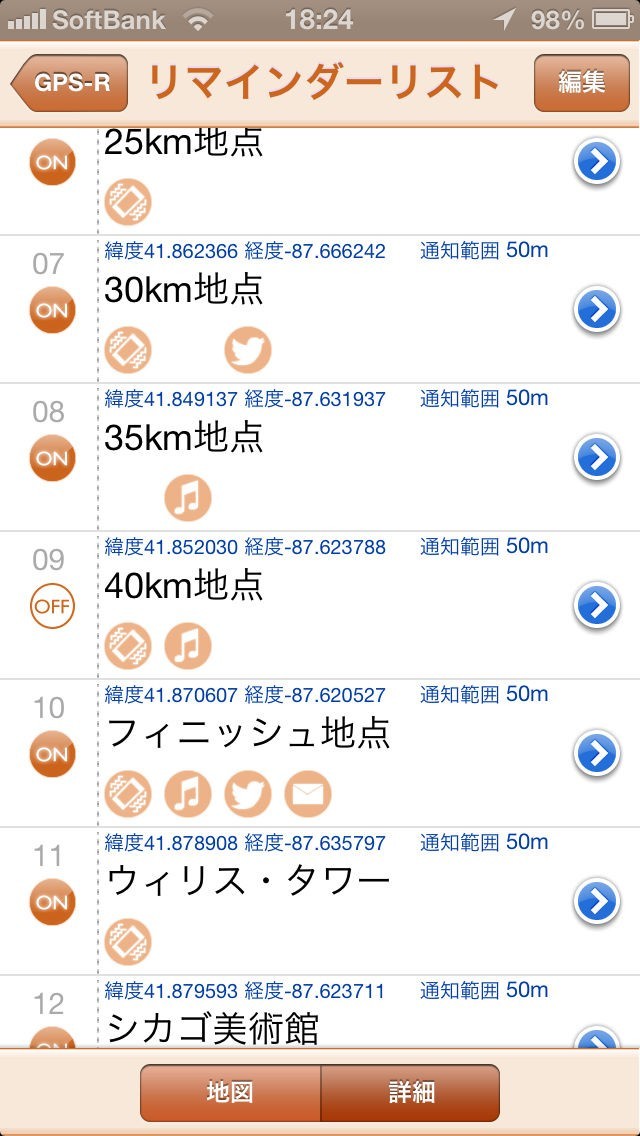The image size is (640, 1136).
Task: Toggle the ON switch for 30km地点
Action: 52,310
